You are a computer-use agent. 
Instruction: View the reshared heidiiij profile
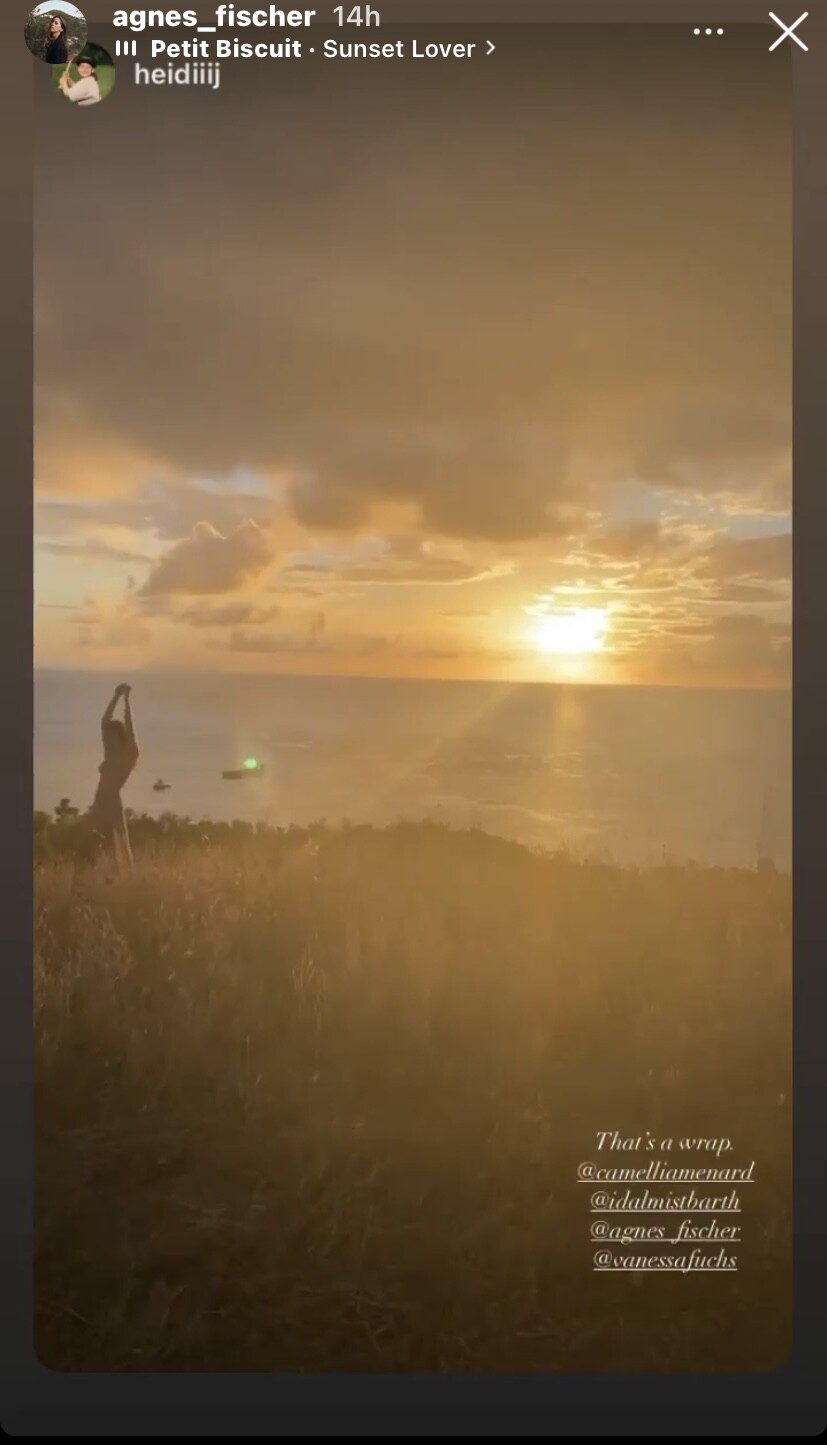coord(176,75)
